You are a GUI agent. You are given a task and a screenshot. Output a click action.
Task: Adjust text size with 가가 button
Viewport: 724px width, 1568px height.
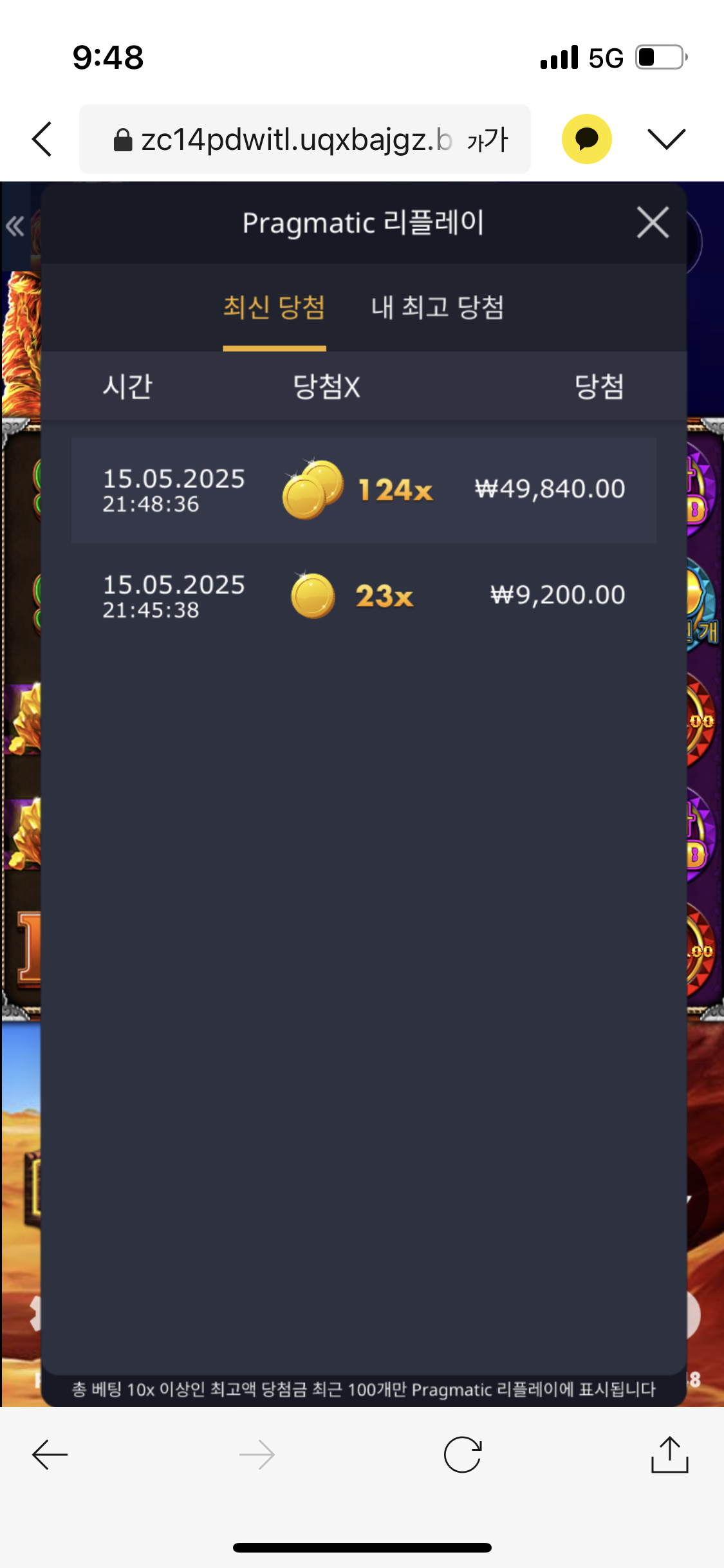pyautogui.click(x=488, y=140)
